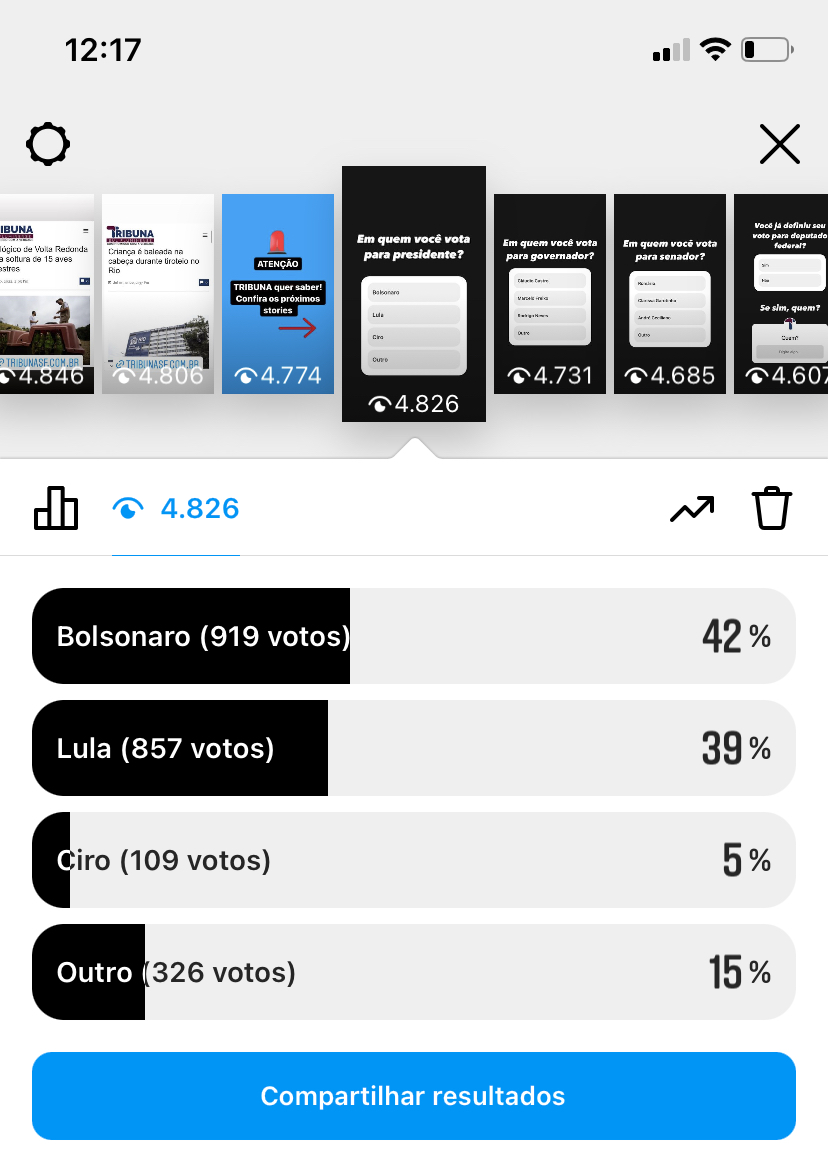View voters for Outro option
This screenshot has height=1174, width=828.
(414, 972)
